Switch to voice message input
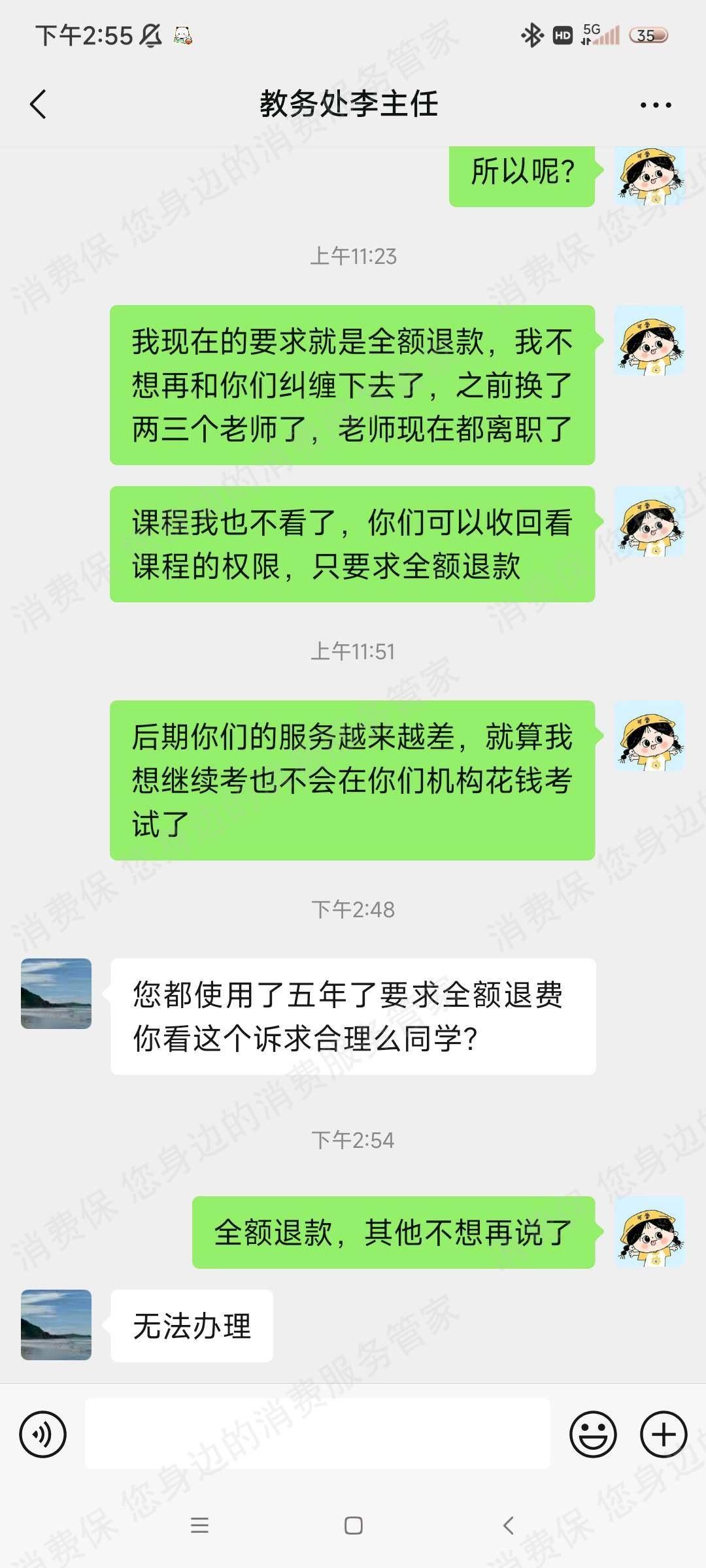Image resolution: width=706 pixels, height=1568 pixels. point(43,1434)
